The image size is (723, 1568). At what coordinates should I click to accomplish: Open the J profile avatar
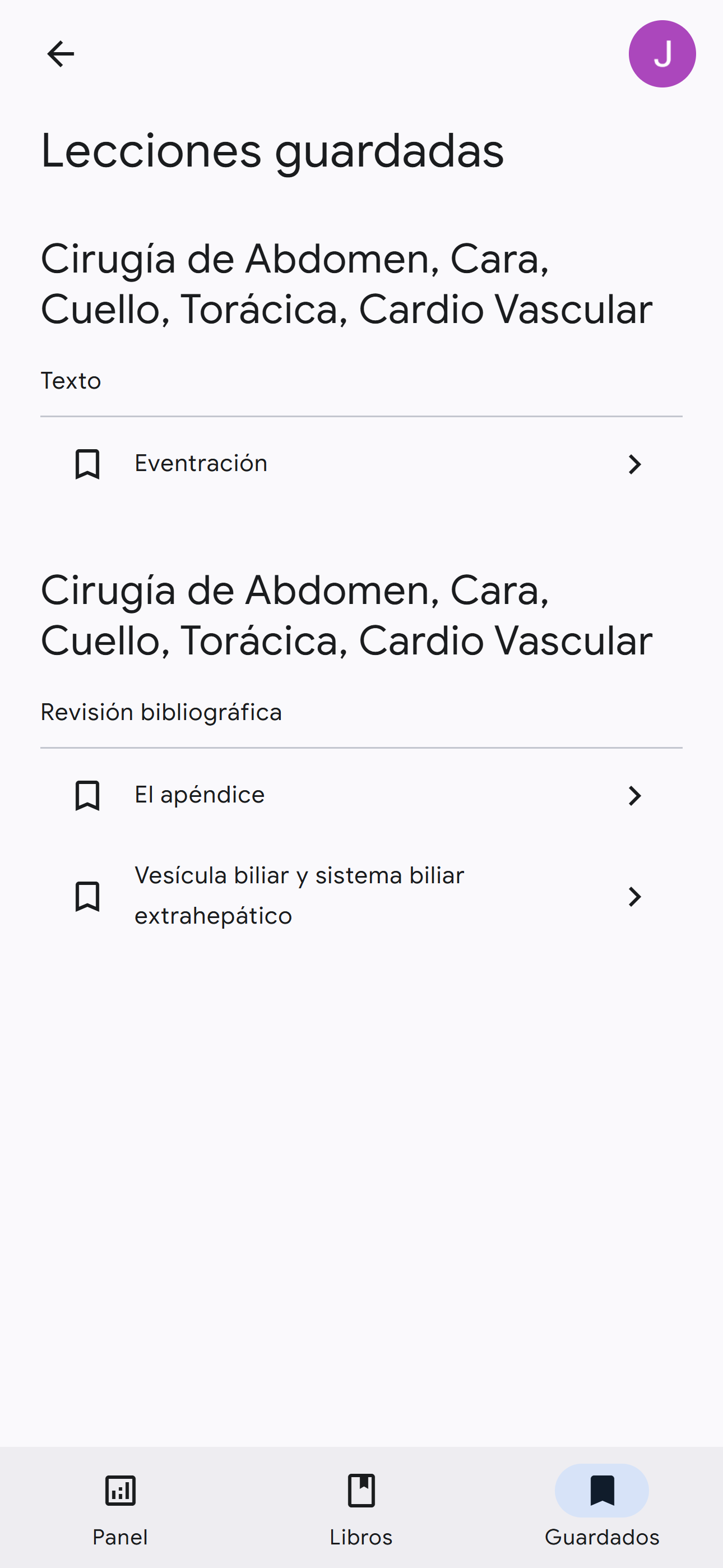coord(661,54)
